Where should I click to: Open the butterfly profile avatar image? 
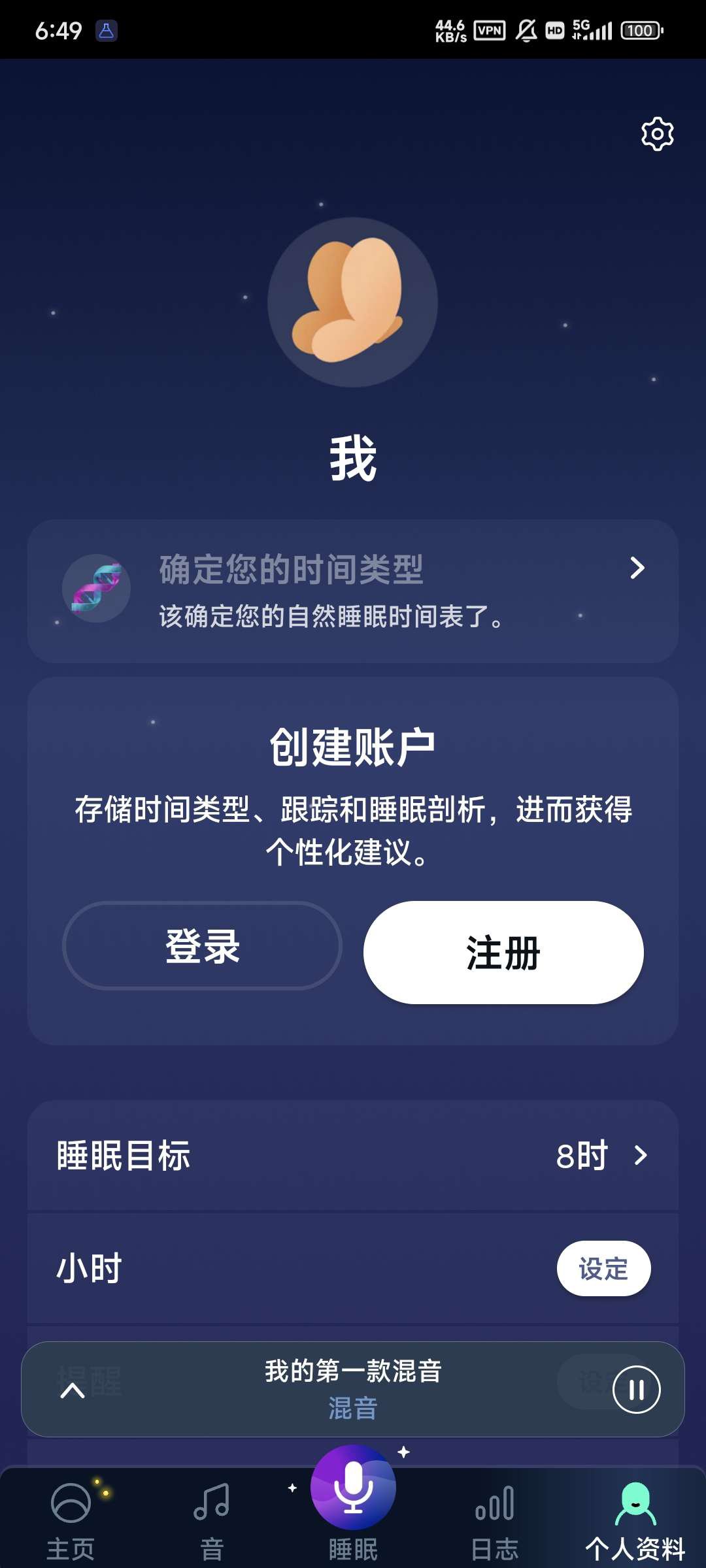(353, 302)
